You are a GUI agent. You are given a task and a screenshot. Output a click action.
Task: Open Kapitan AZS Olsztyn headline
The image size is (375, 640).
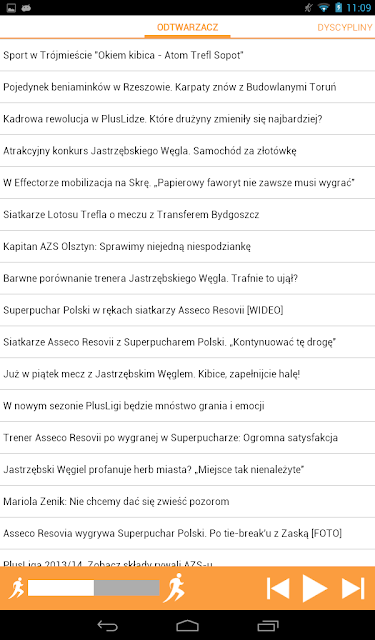187,246
